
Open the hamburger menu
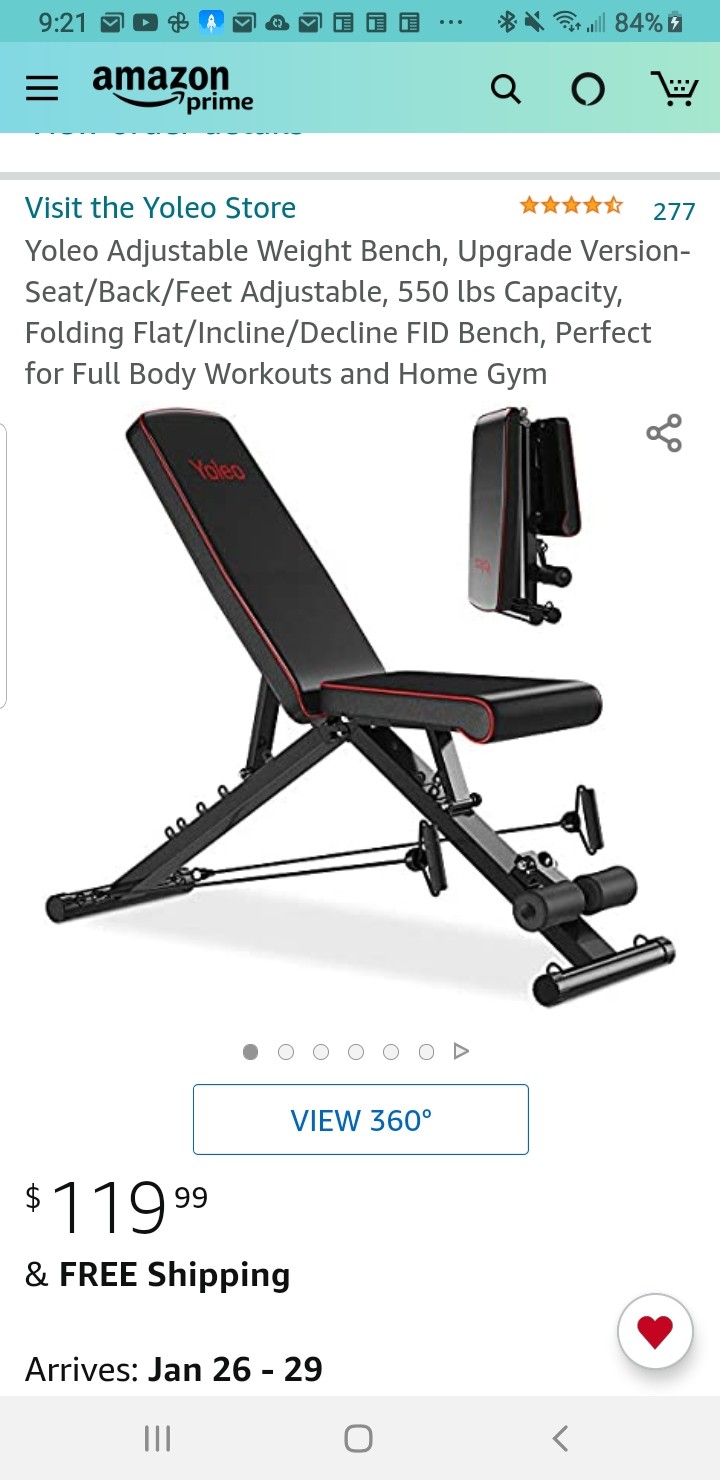click(x=41, y=89)
